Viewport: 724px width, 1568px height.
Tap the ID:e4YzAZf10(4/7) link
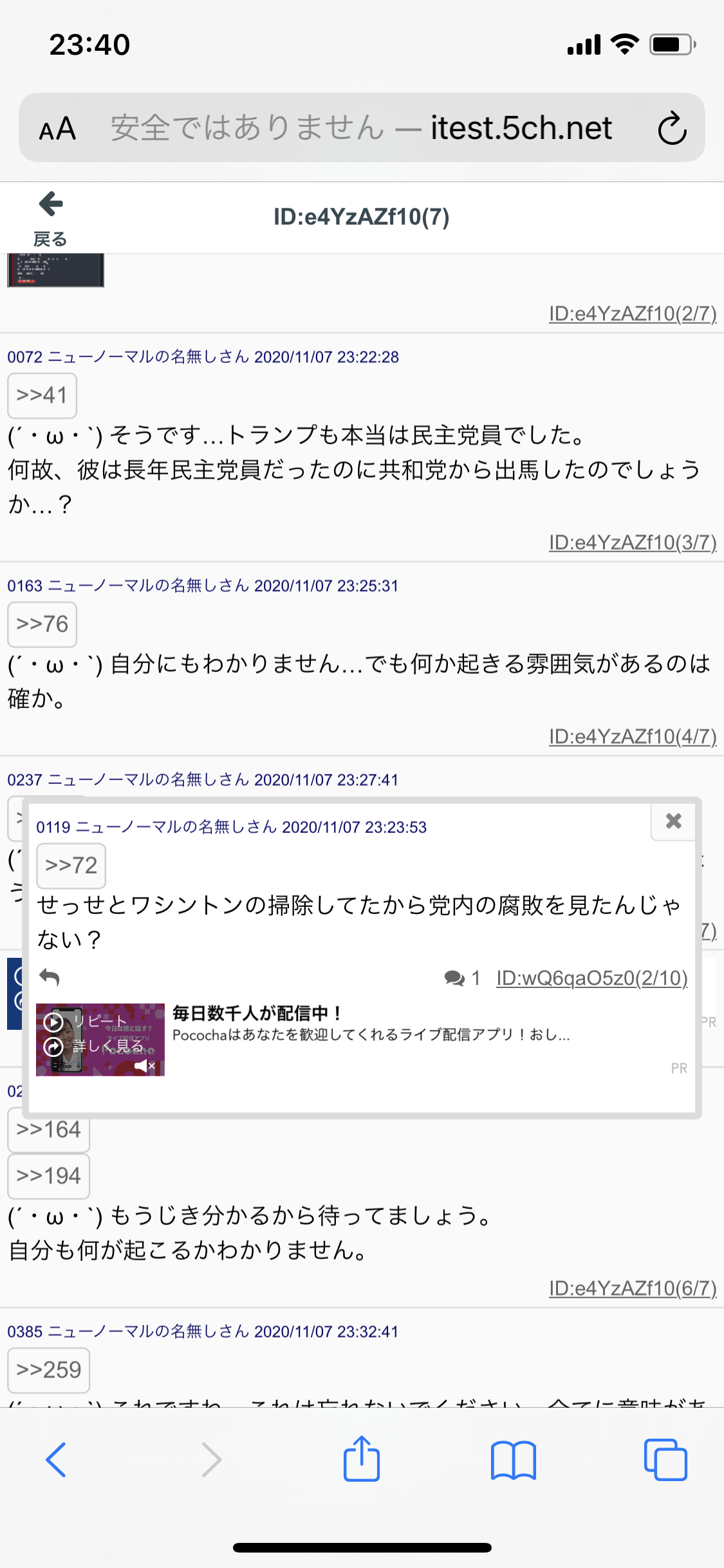pos(632,736)
